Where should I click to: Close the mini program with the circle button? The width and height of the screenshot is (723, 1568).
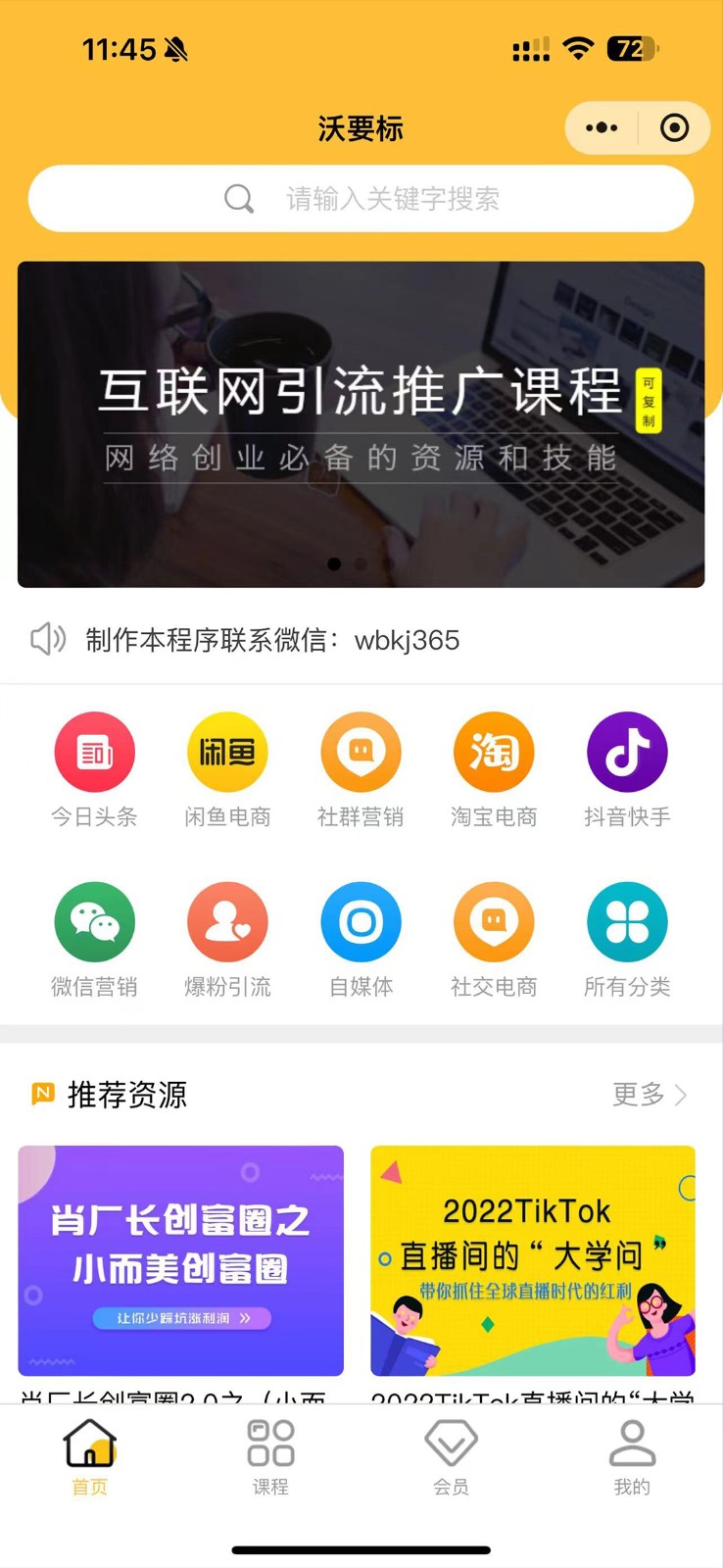tap(674, 128)
